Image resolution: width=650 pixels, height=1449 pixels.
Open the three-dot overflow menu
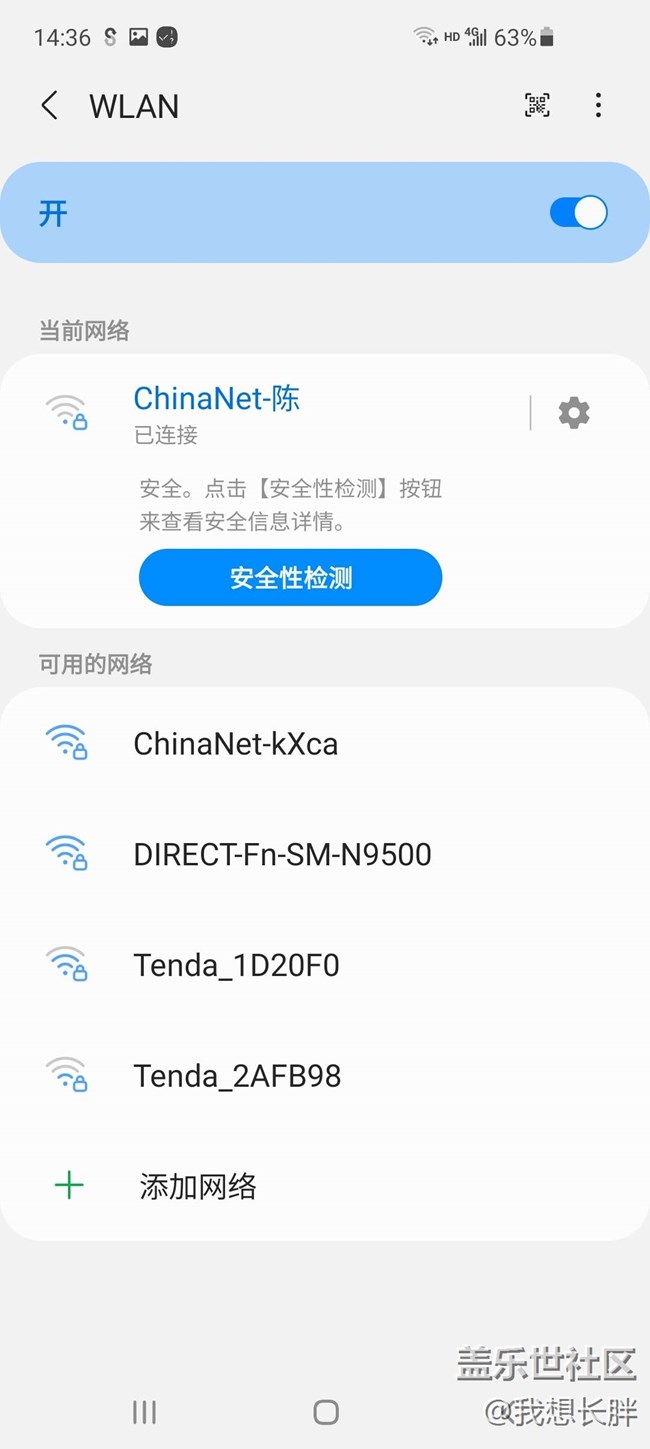pos(598,105)
